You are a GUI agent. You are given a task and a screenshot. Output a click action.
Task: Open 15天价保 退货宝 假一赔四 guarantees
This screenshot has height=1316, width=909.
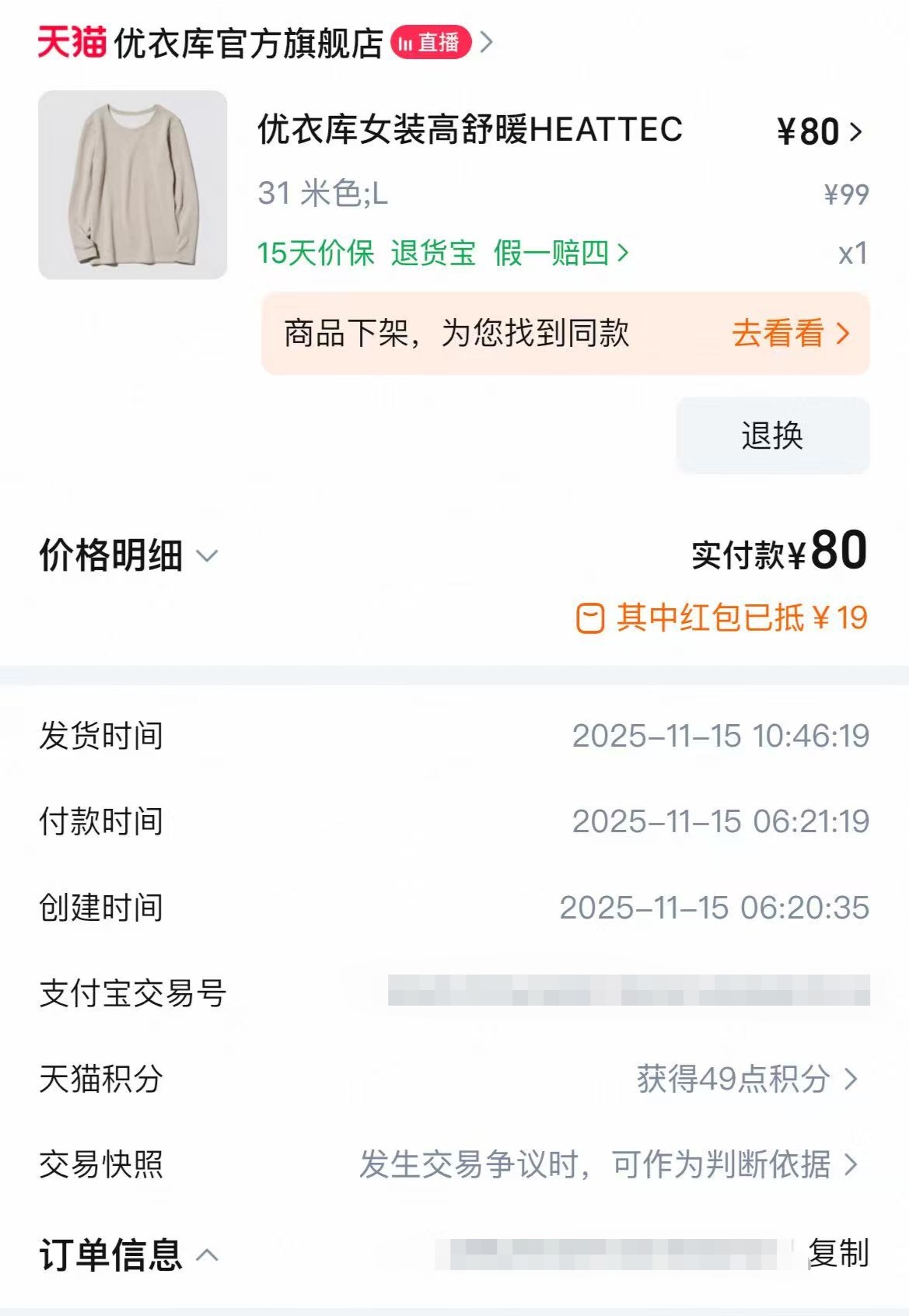pyautogui.click(x=442, y=253)
